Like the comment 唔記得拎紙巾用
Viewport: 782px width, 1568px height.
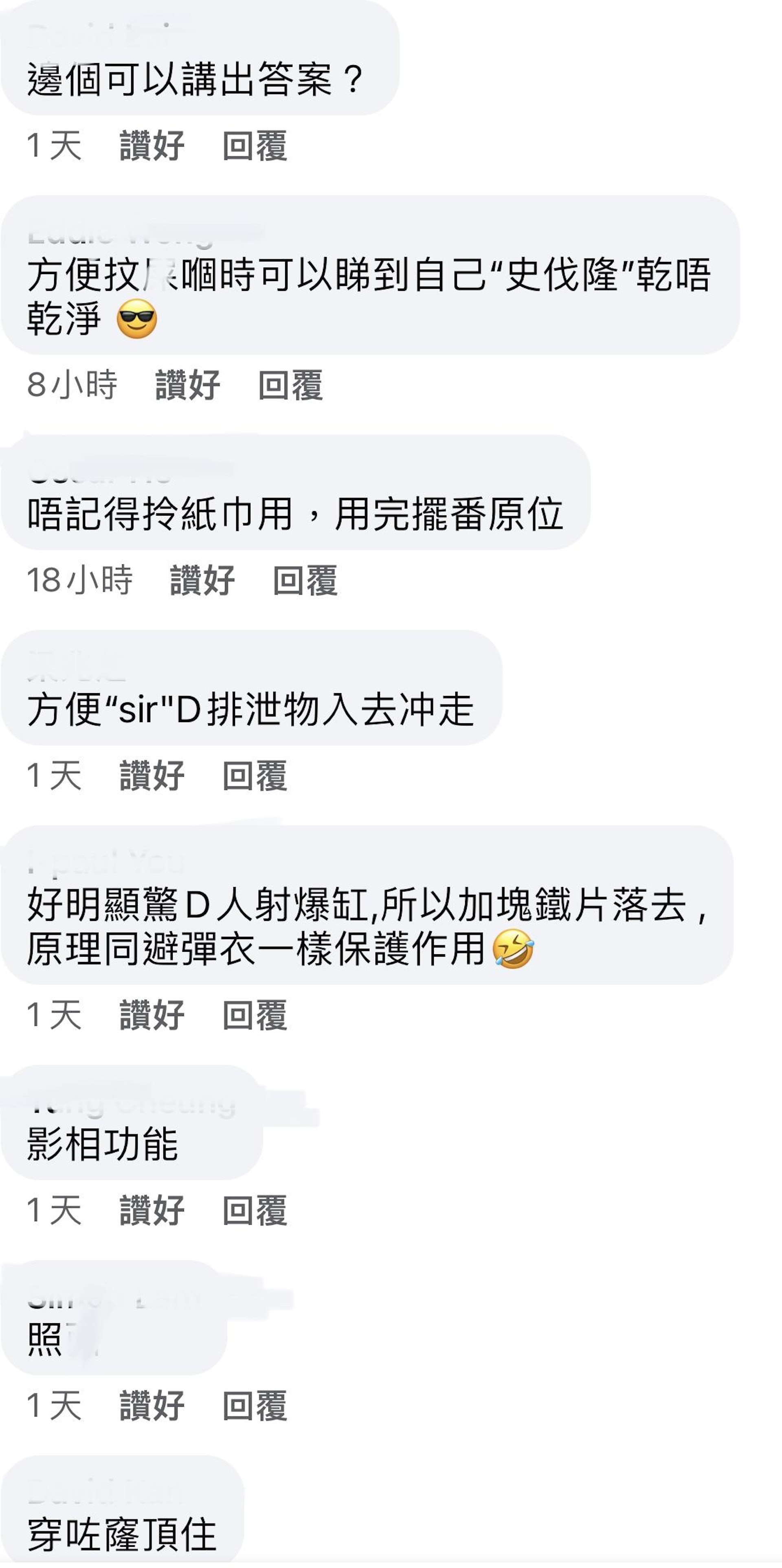[202, 580]
